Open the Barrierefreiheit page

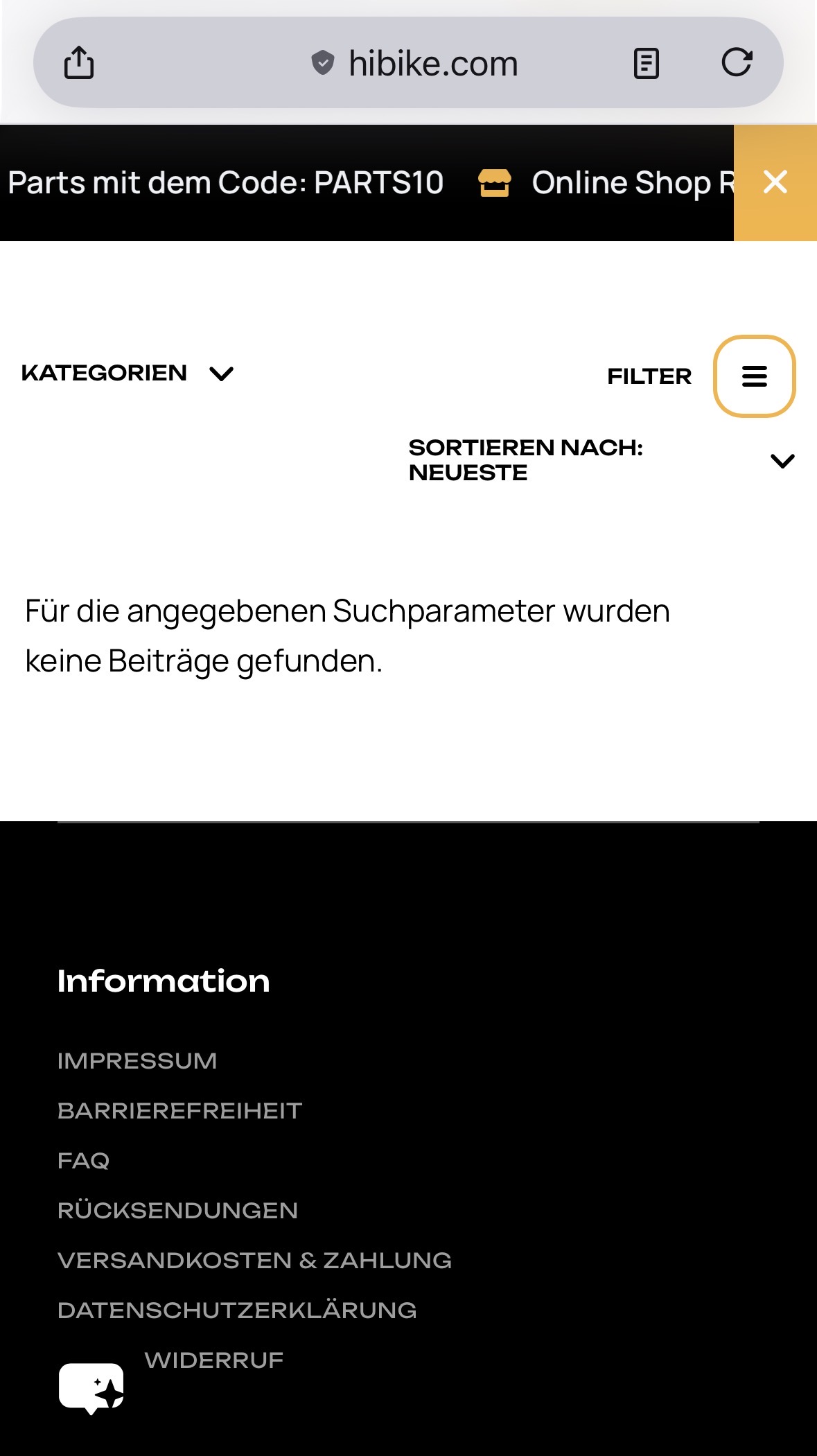180,1111
